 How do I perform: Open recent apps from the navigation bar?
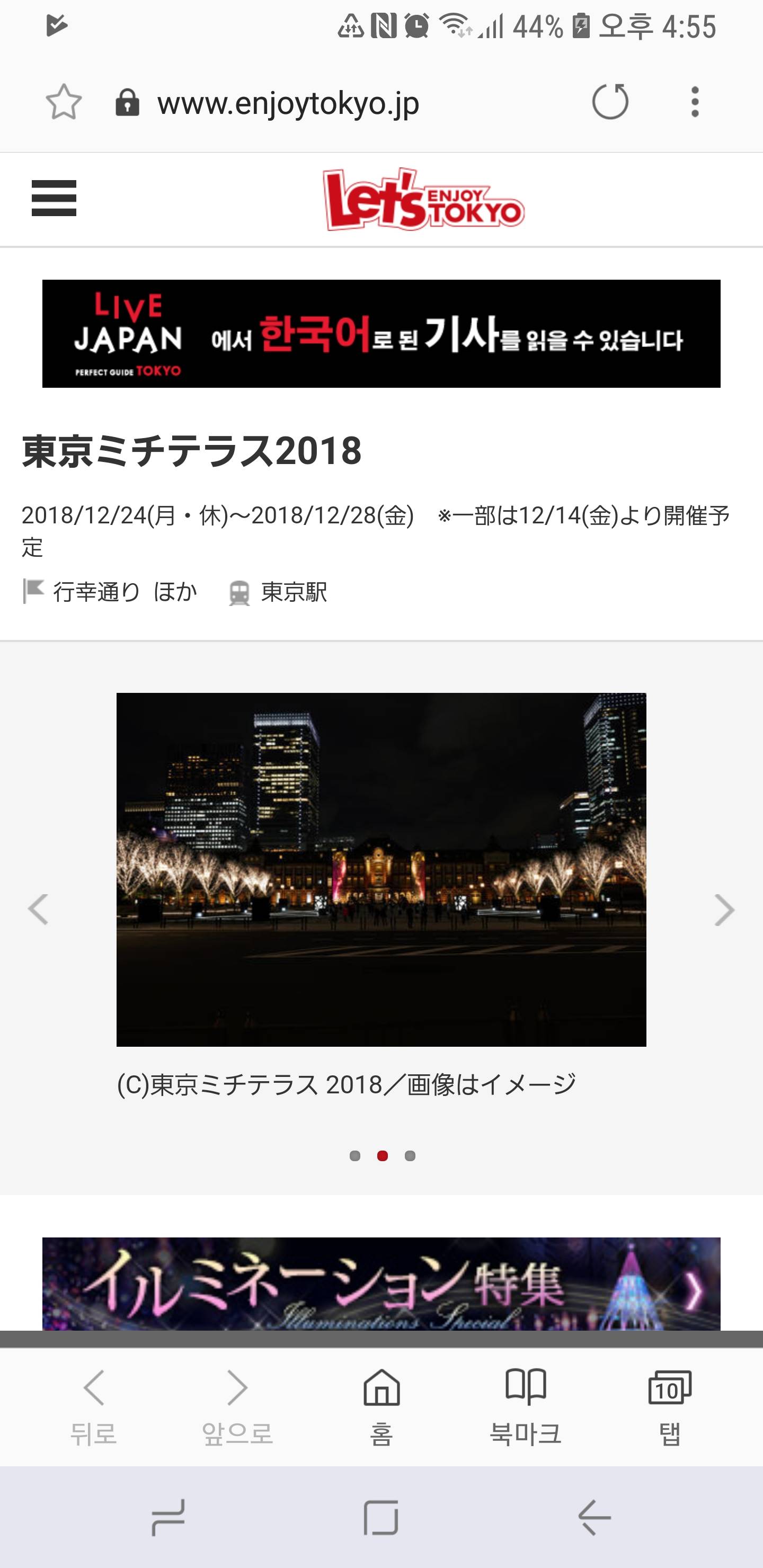(x=168, y=1518)
